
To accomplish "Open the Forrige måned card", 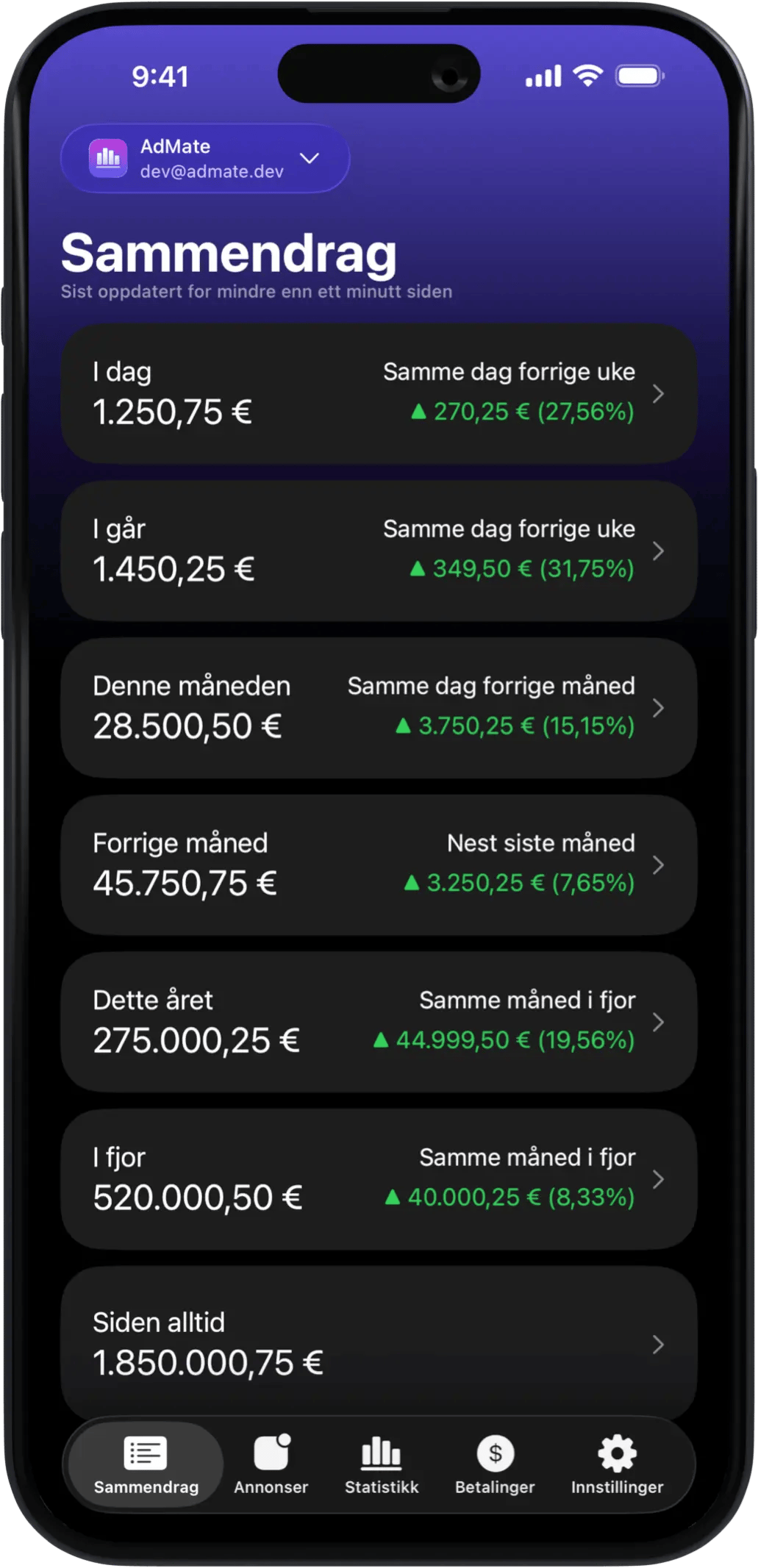I will [x=378, y=864].
